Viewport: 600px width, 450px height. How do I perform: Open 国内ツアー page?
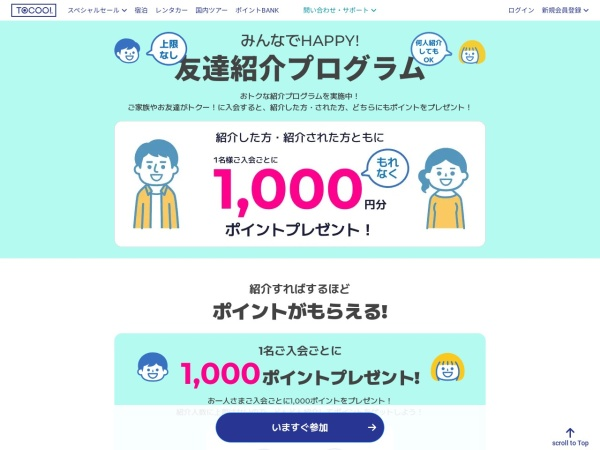(210, 10)
